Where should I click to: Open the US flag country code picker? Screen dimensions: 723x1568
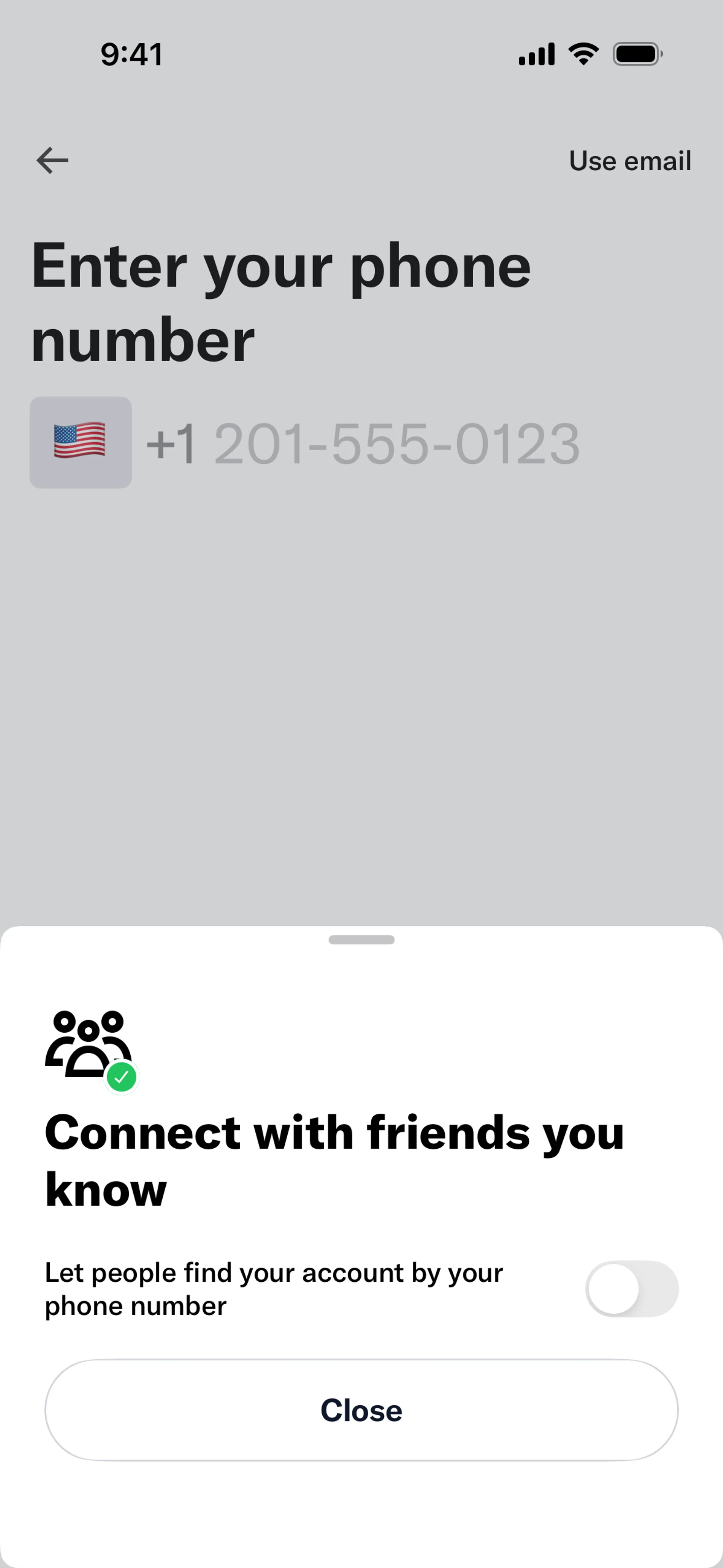(x=81, y=443)
